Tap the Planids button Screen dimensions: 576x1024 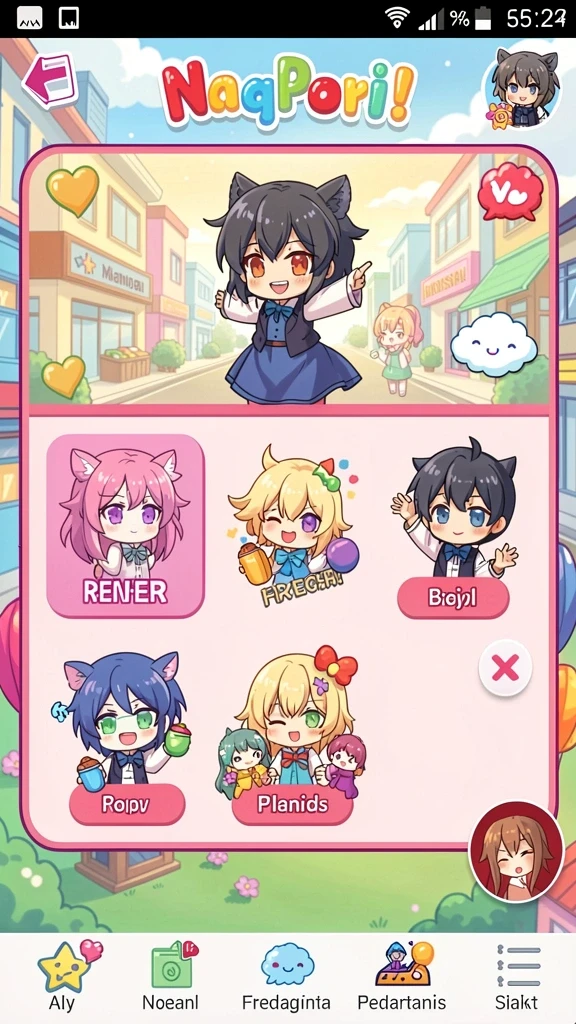click(292, 804)
